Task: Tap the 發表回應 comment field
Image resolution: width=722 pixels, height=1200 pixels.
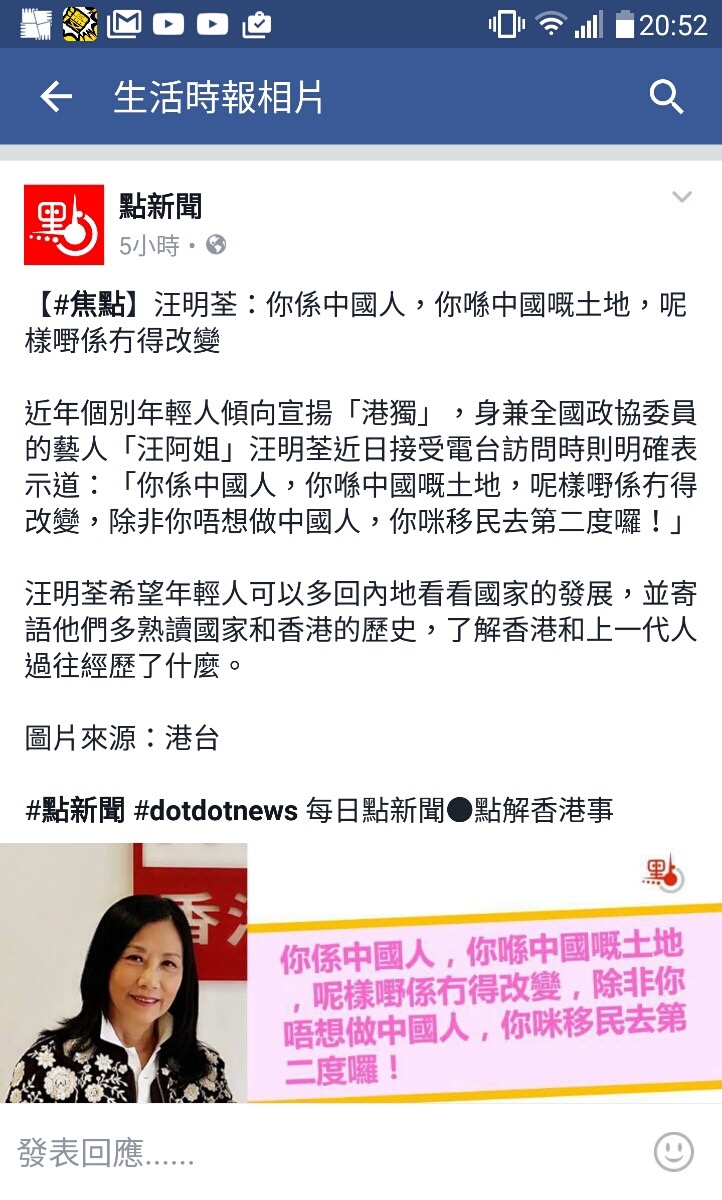Action: [300, 1153]
